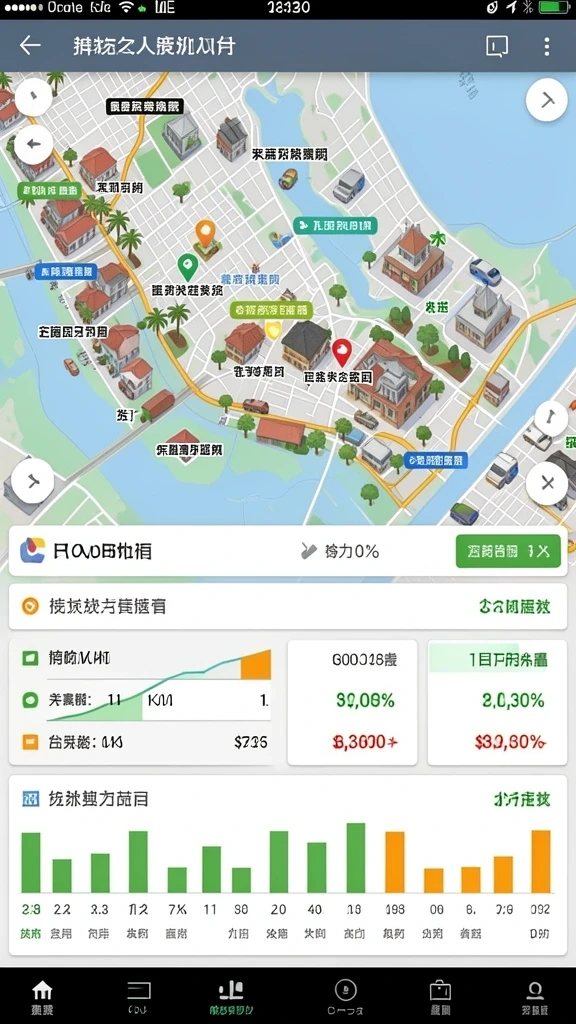576x1024 pixels.
Task: Go back using the app bar arrow
Action: point(30,46)
